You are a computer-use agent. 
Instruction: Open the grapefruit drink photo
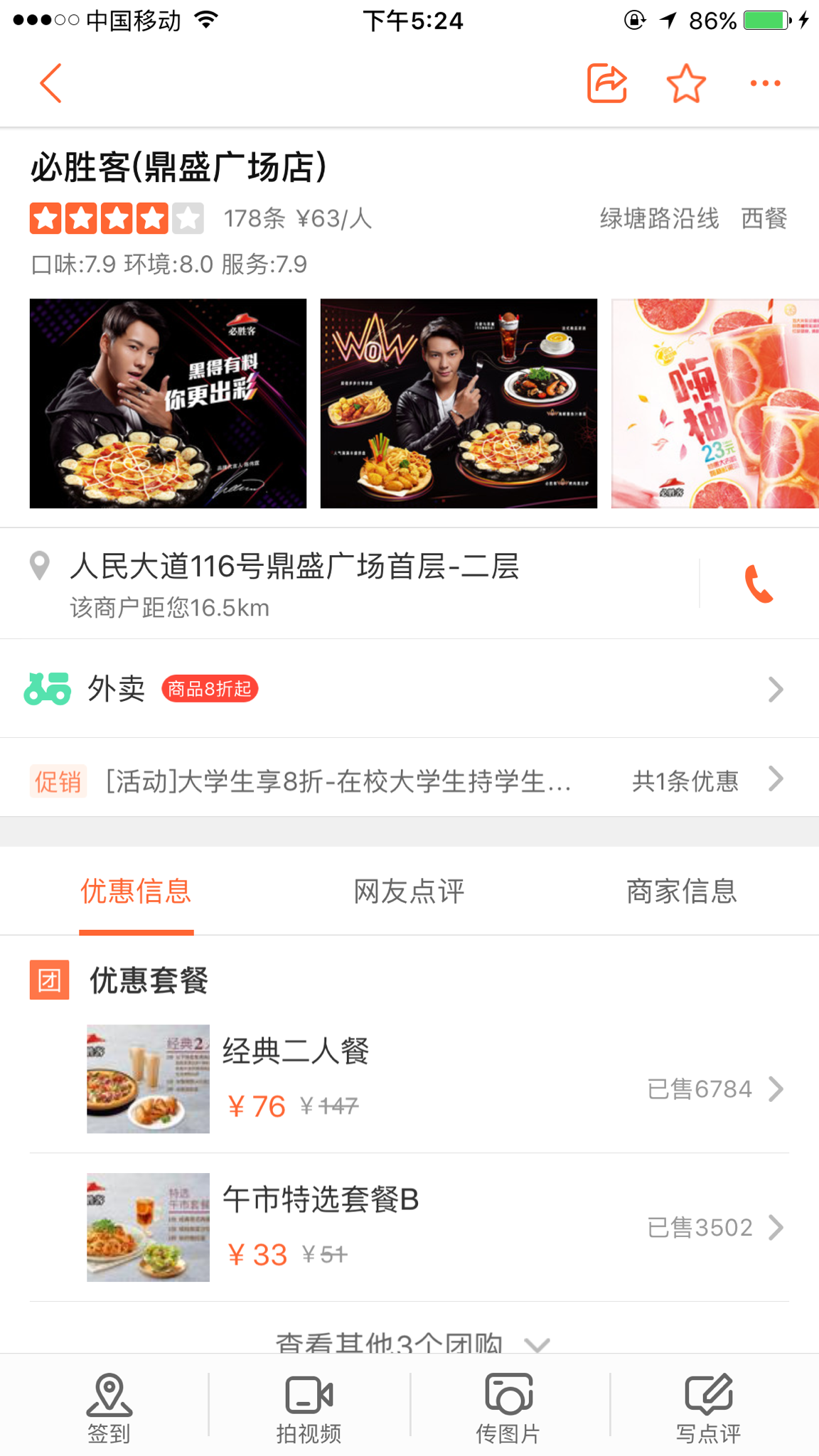point(714,403)
